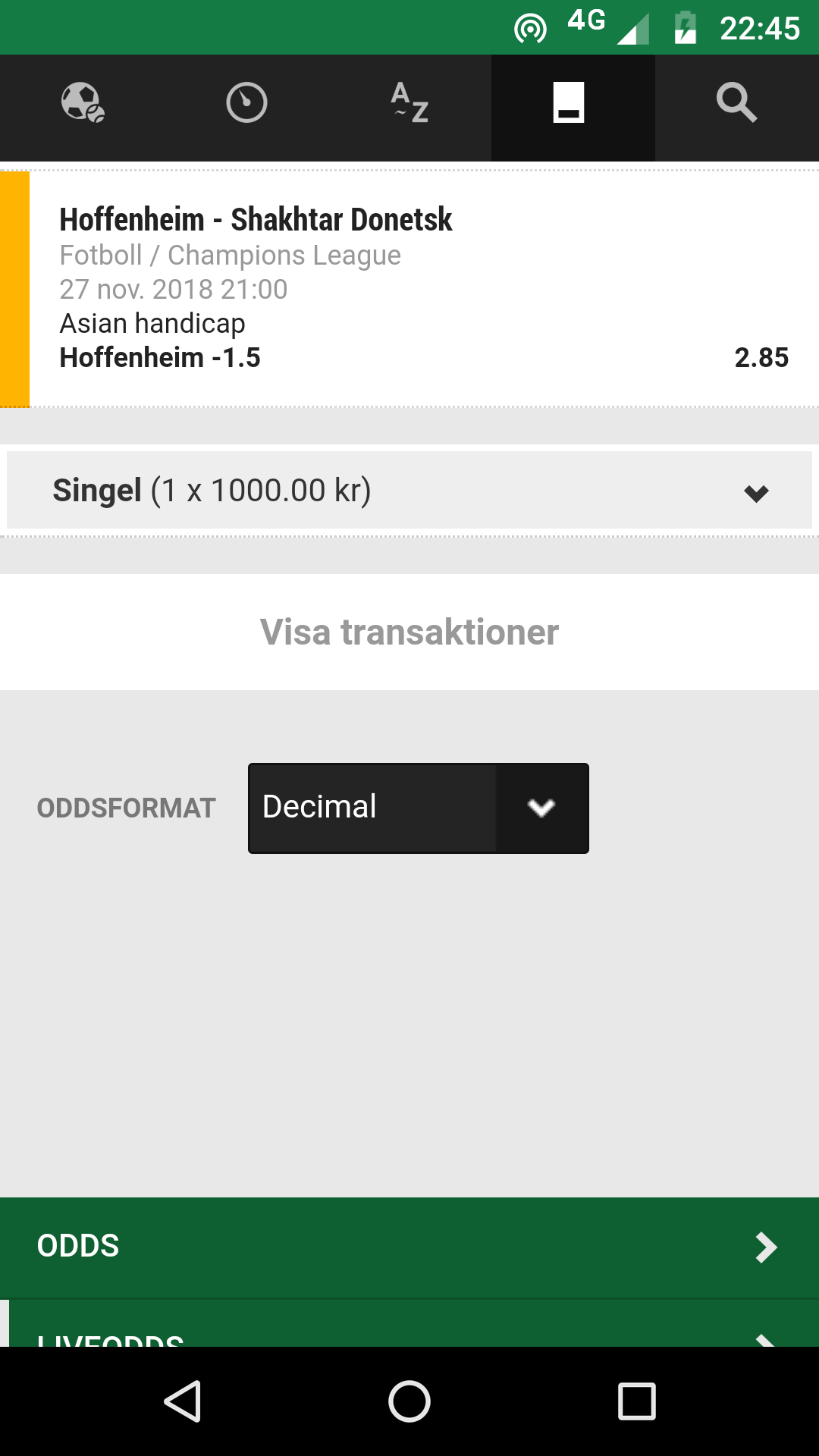819x1456 pixels.
Task: Select the bet slip tab
Action: [x=573, y=102]
